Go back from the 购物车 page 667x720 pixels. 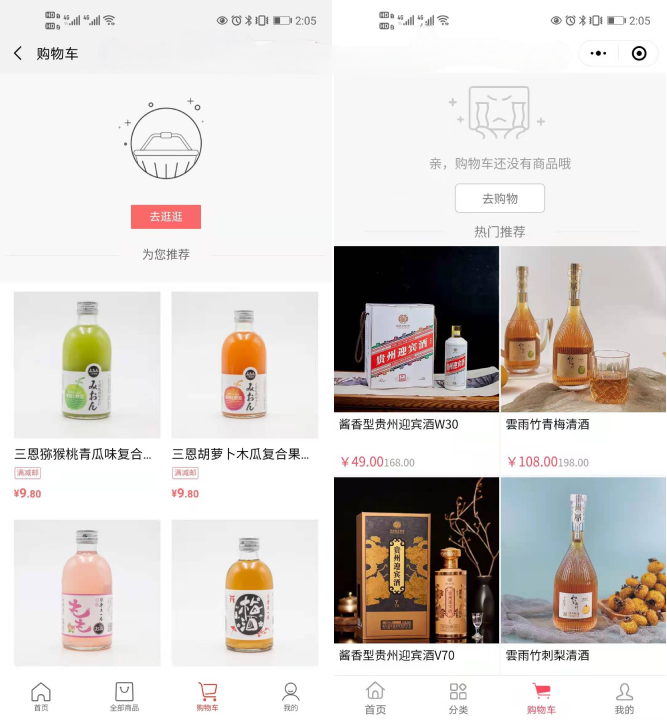18,54
